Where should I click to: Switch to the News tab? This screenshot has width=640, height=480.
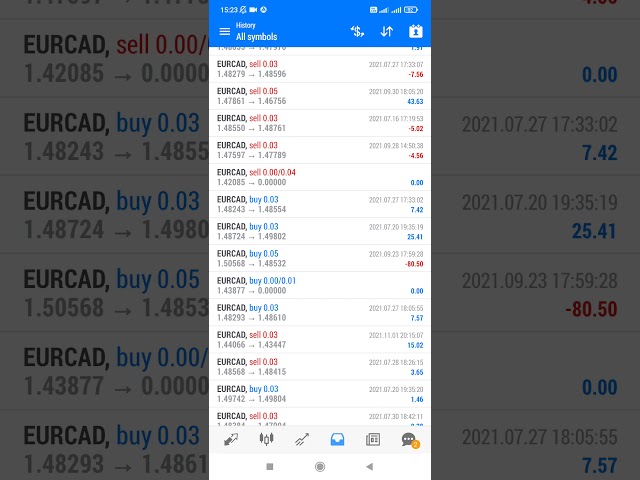point(373,439)
